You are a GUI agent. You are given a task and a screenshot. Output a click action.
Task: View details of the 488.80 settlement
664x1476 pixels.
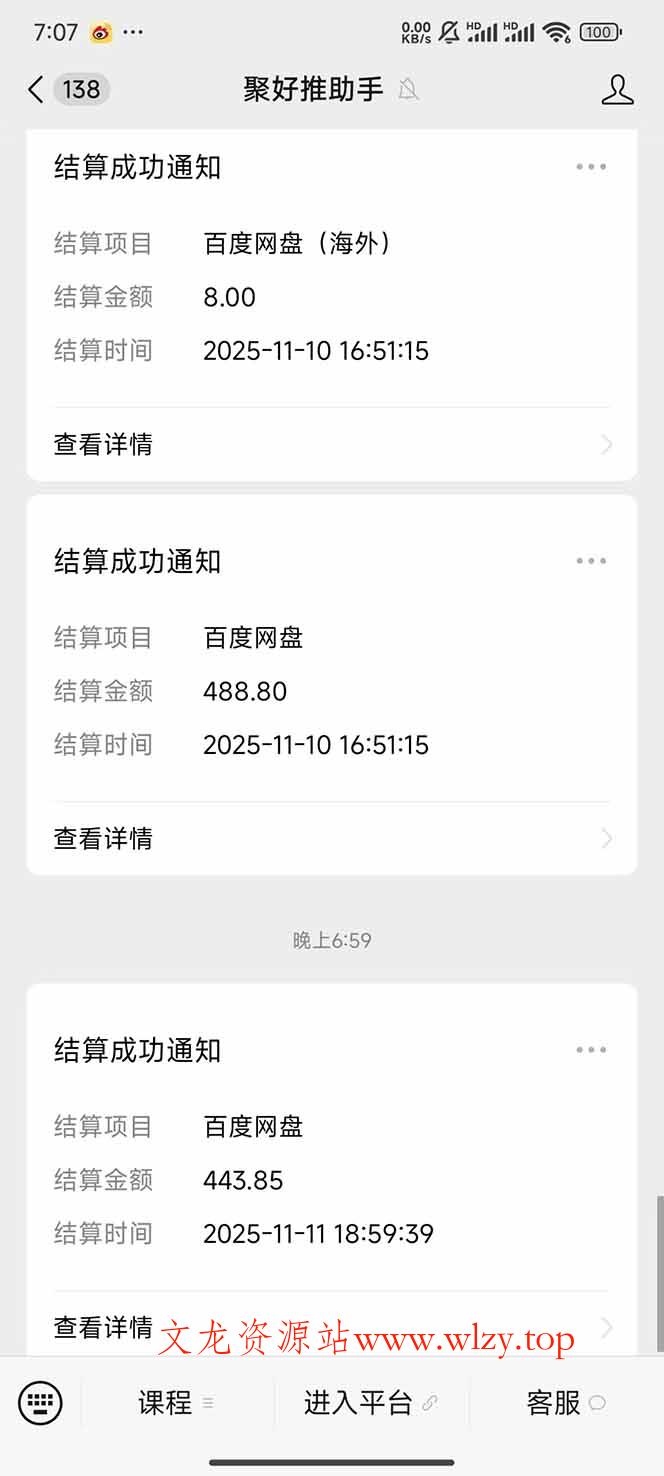coord(330,838)
